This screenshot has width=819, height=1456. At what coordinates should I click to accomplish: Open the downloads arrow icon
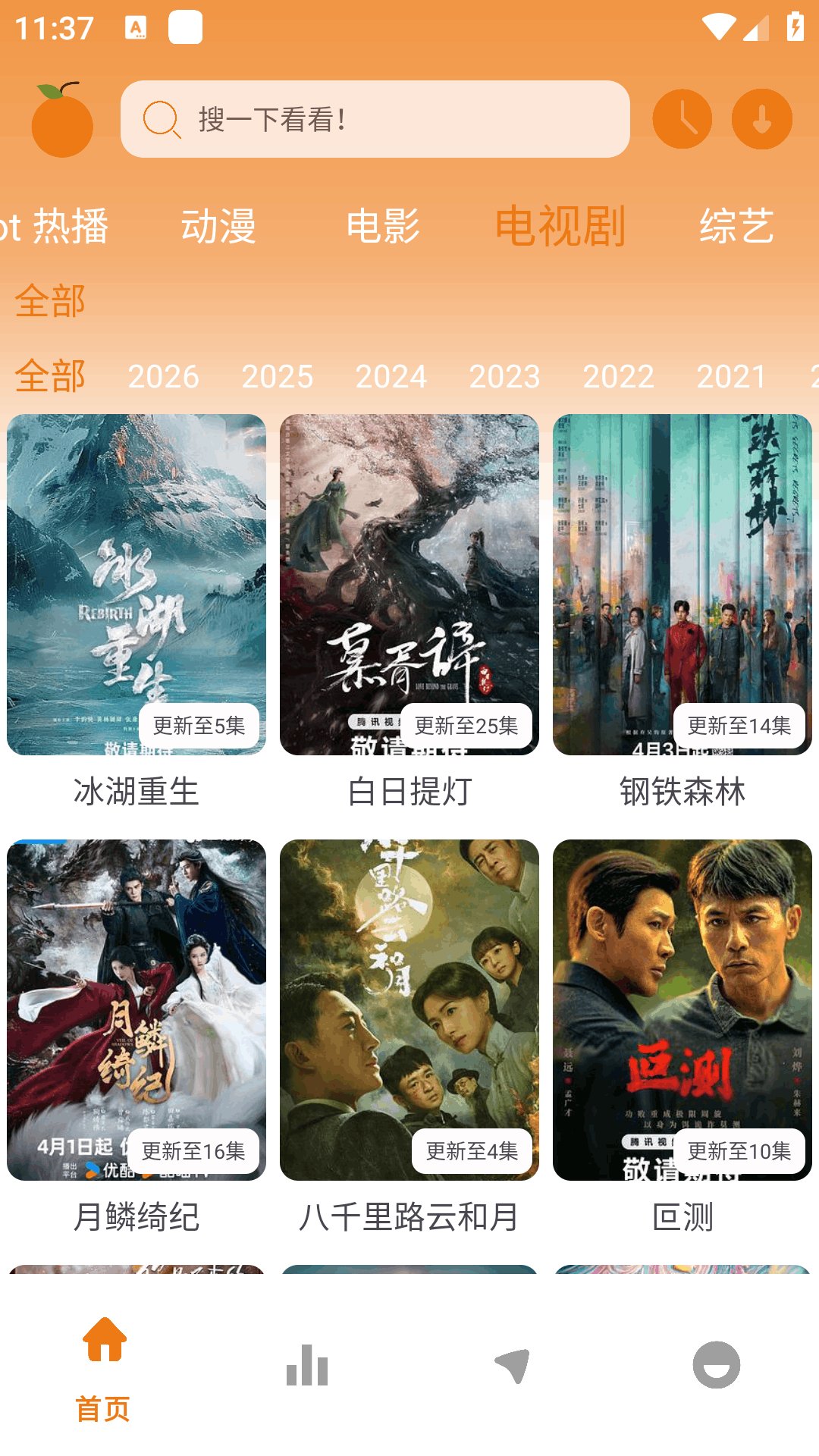(761, 119)
